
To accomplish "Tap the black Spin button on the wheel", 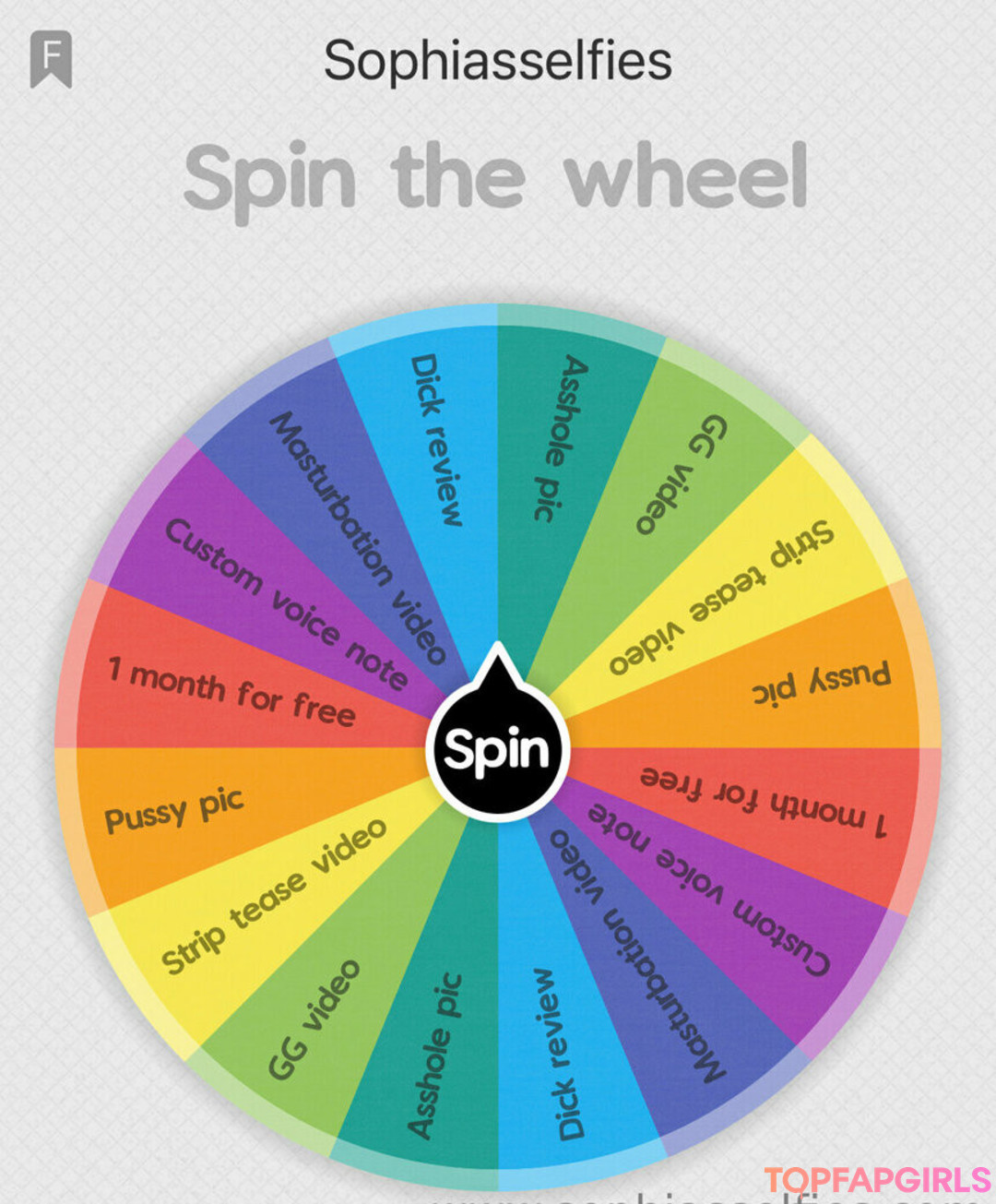I will (497, 748).
